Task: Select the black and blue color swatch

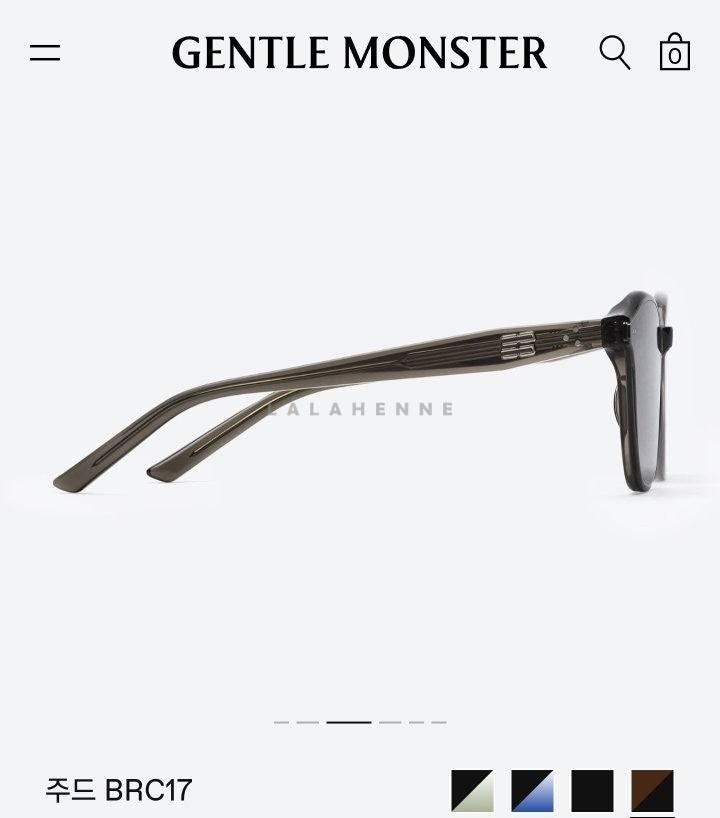Action: 532,790
